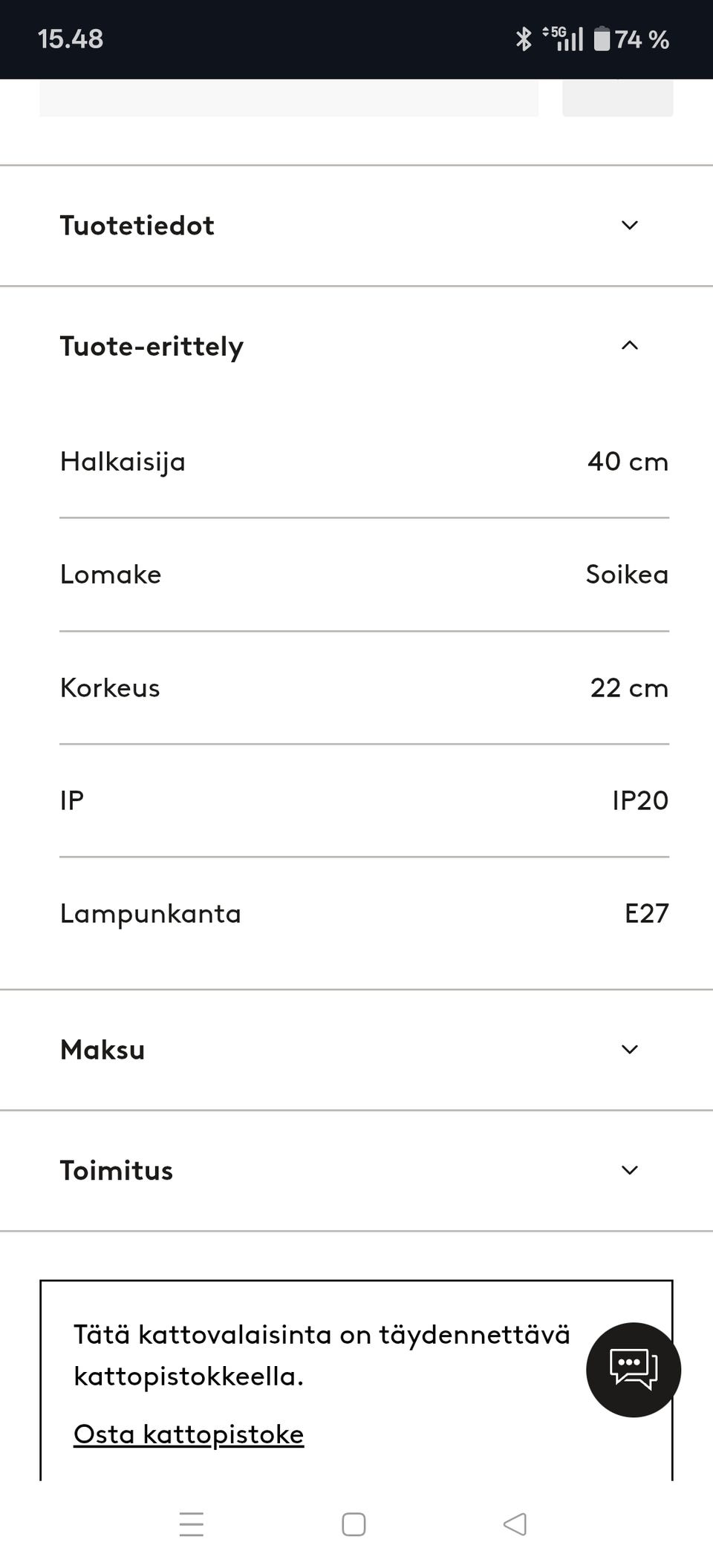Open the Osta kattopistoke link
The width and height of the screenshot is (713, 1568).
point(189,1434)
